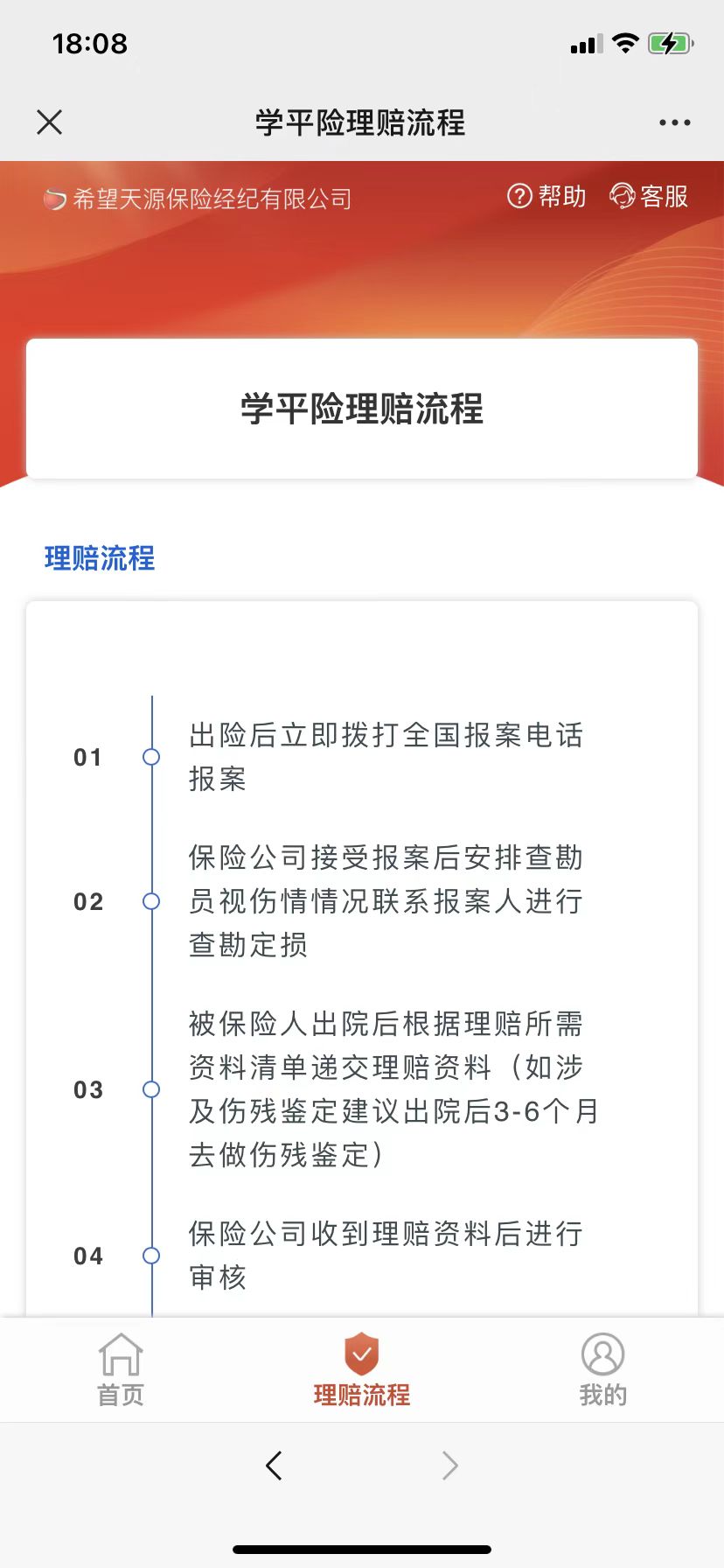
Task: Open the three-dot overflow menu
Action: tap(674, 122)
